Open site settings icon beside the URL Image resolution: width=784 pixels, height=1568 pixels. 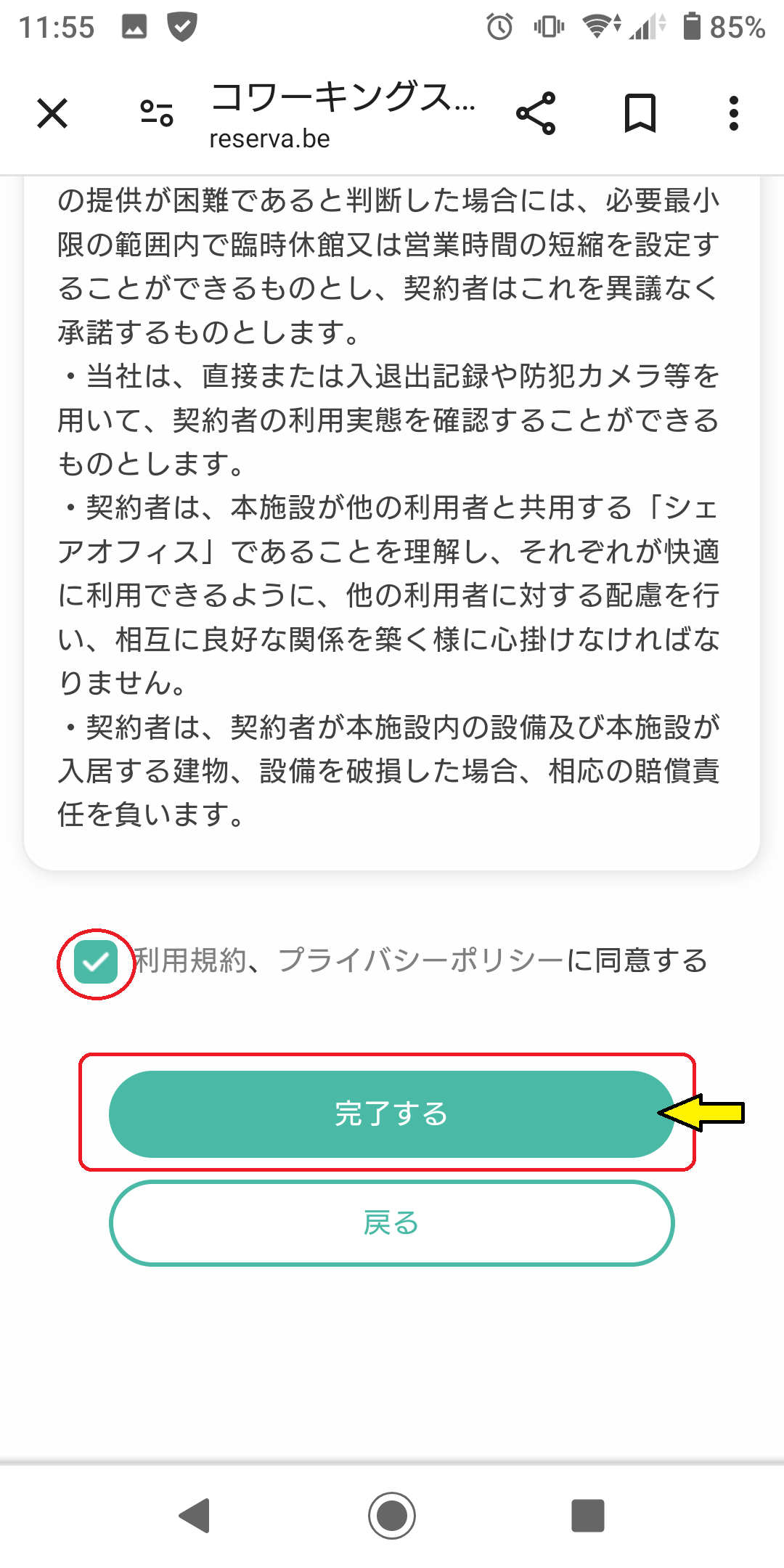point(157,113)
